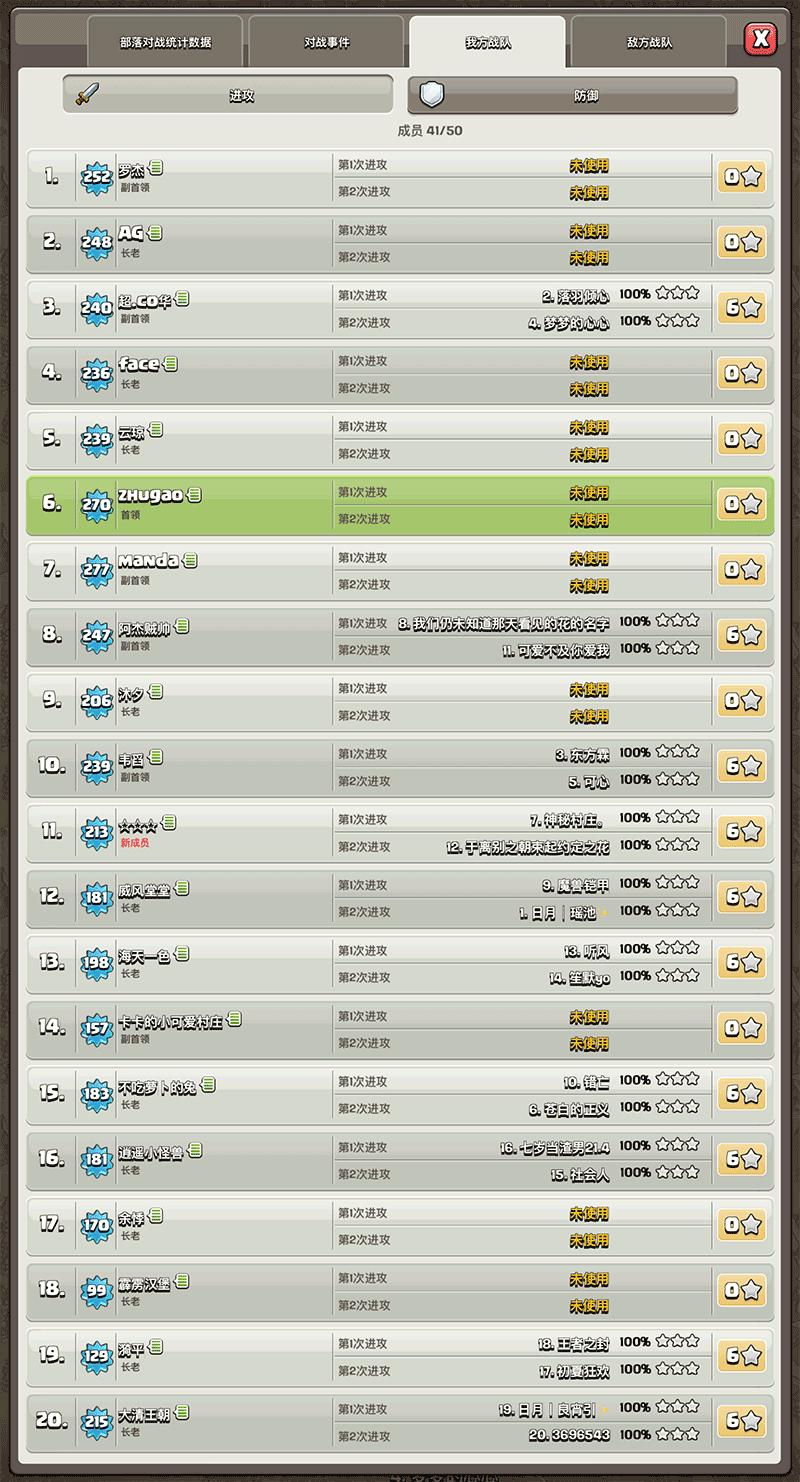Select the 进攻 attack view
The width and height of the screenshot is (800, 1482).
coord(228,95)
